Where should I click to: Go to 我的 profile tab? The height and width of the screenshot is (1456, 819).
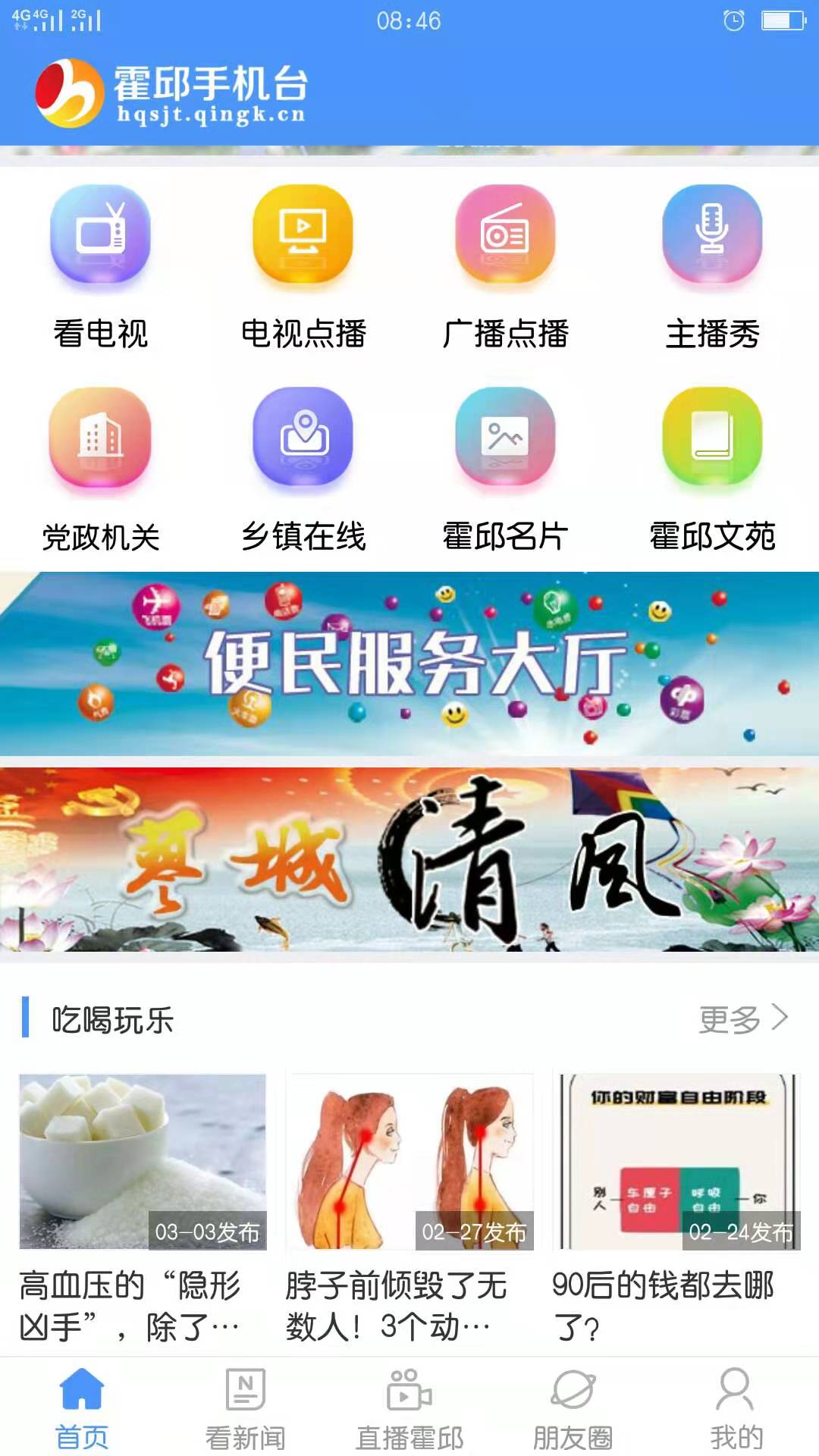tap(736, 1409)
